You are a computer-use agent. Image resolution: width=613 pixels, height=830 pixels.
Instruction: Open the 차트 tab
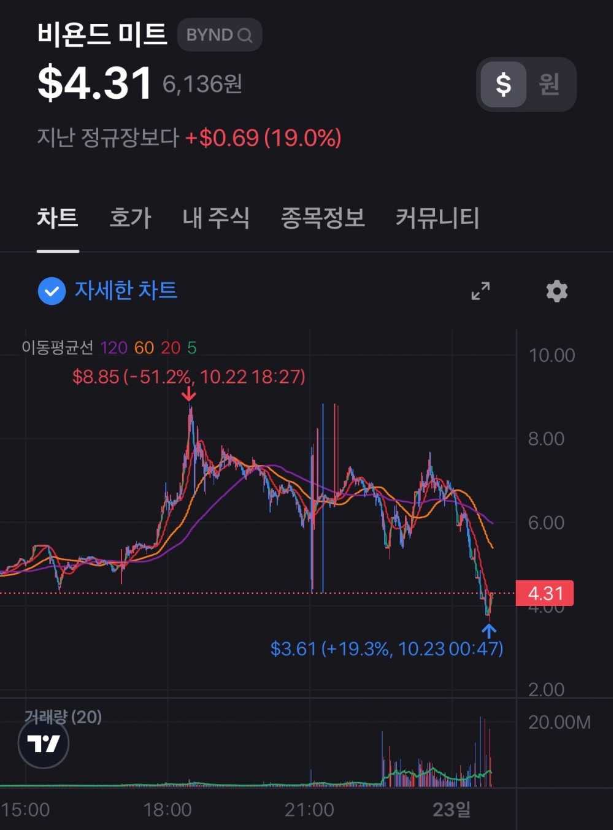57,218
